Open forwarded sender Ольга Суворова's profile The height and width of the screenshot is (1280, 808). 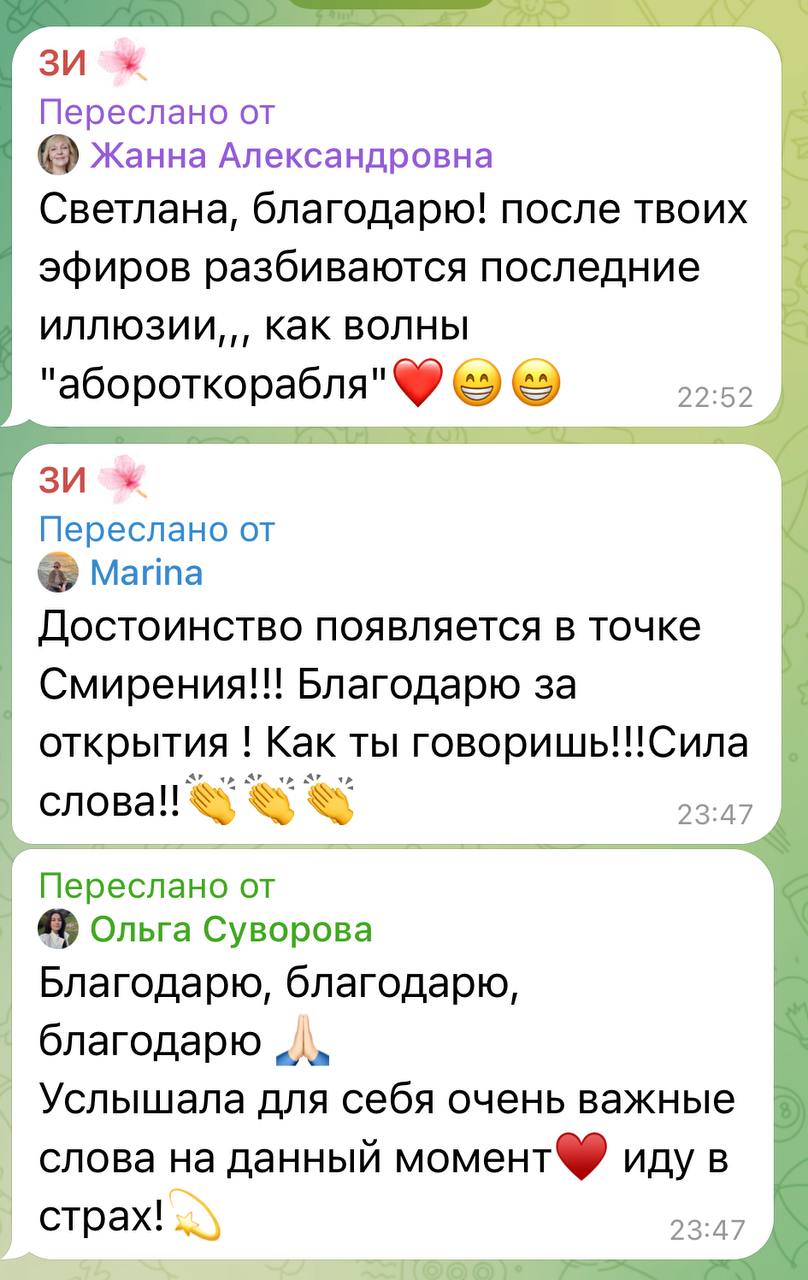(230, 930)
